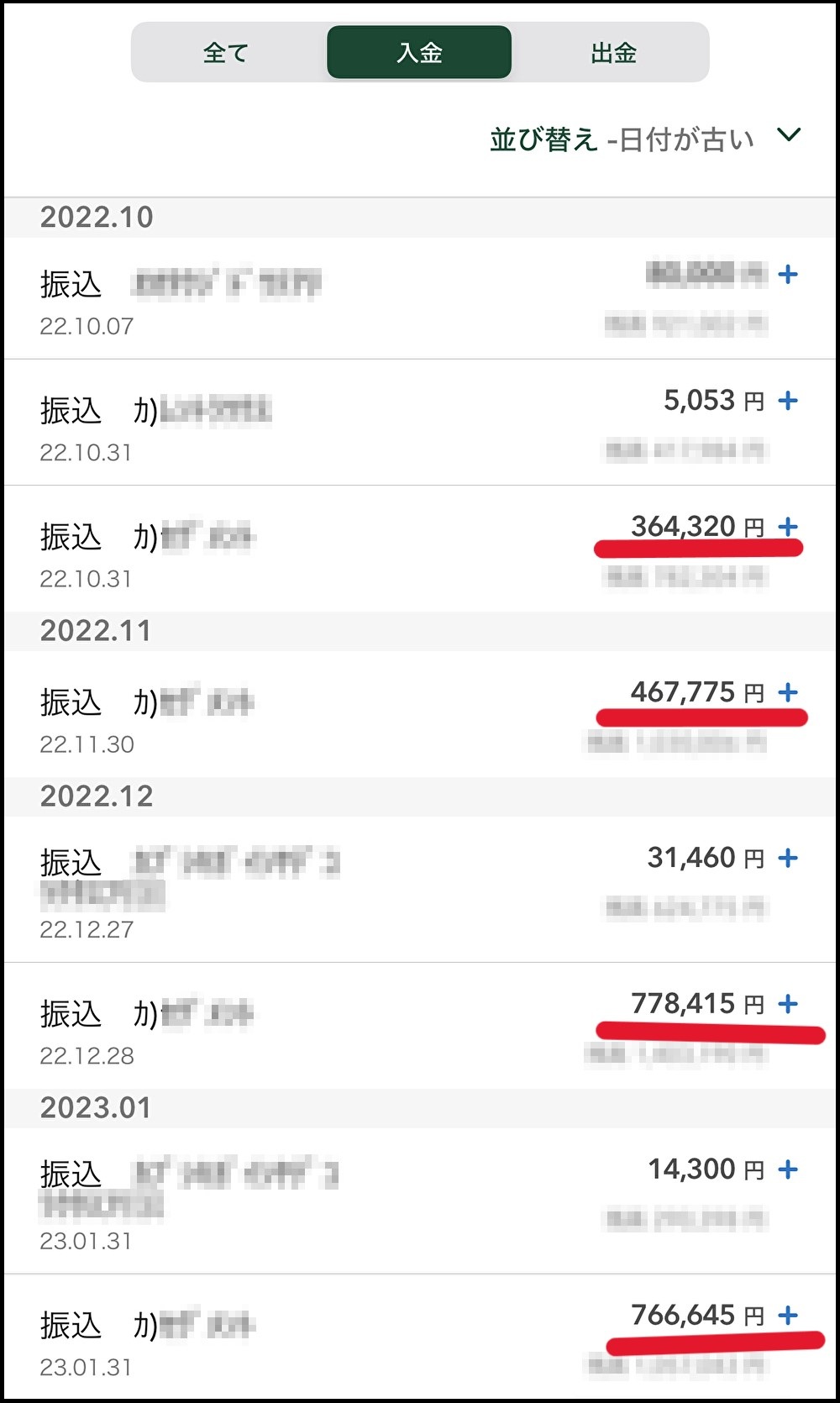This screenshot has height=1403, width=840.
Task: Expand the 5,053 円 deposit plus icon
Action: [788, 401]
